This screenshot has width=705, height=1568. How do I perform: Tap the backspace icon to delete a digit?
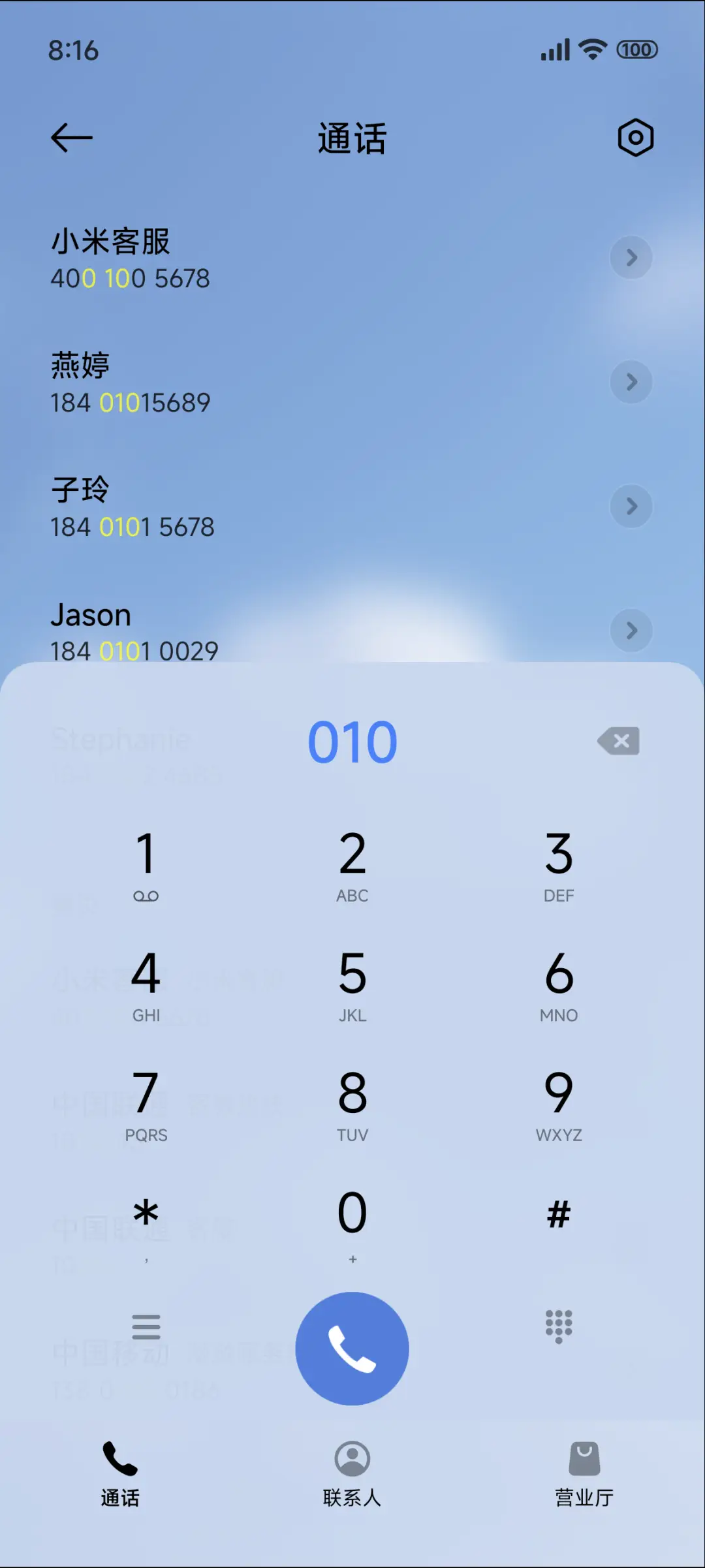[617, 741]
